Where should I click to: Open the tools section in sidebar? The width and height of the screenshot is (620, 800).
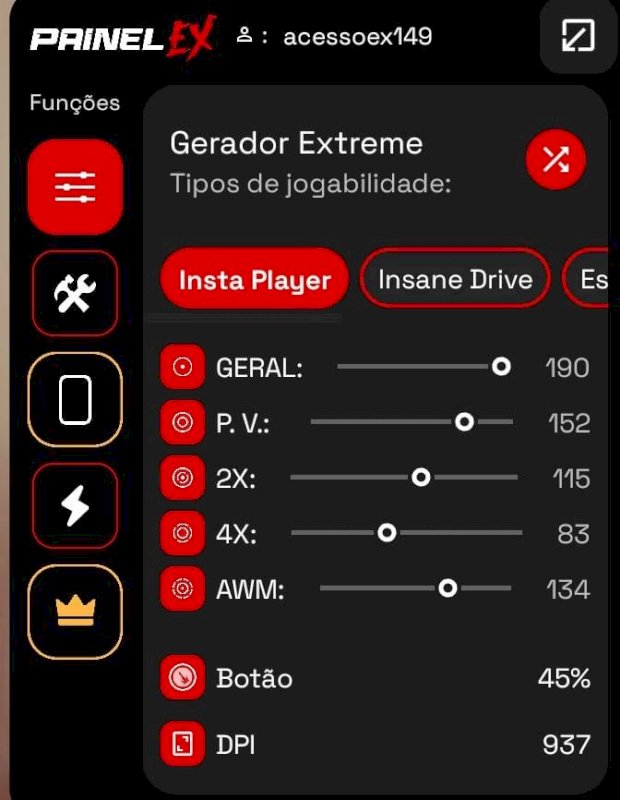(x=75, y=293)
